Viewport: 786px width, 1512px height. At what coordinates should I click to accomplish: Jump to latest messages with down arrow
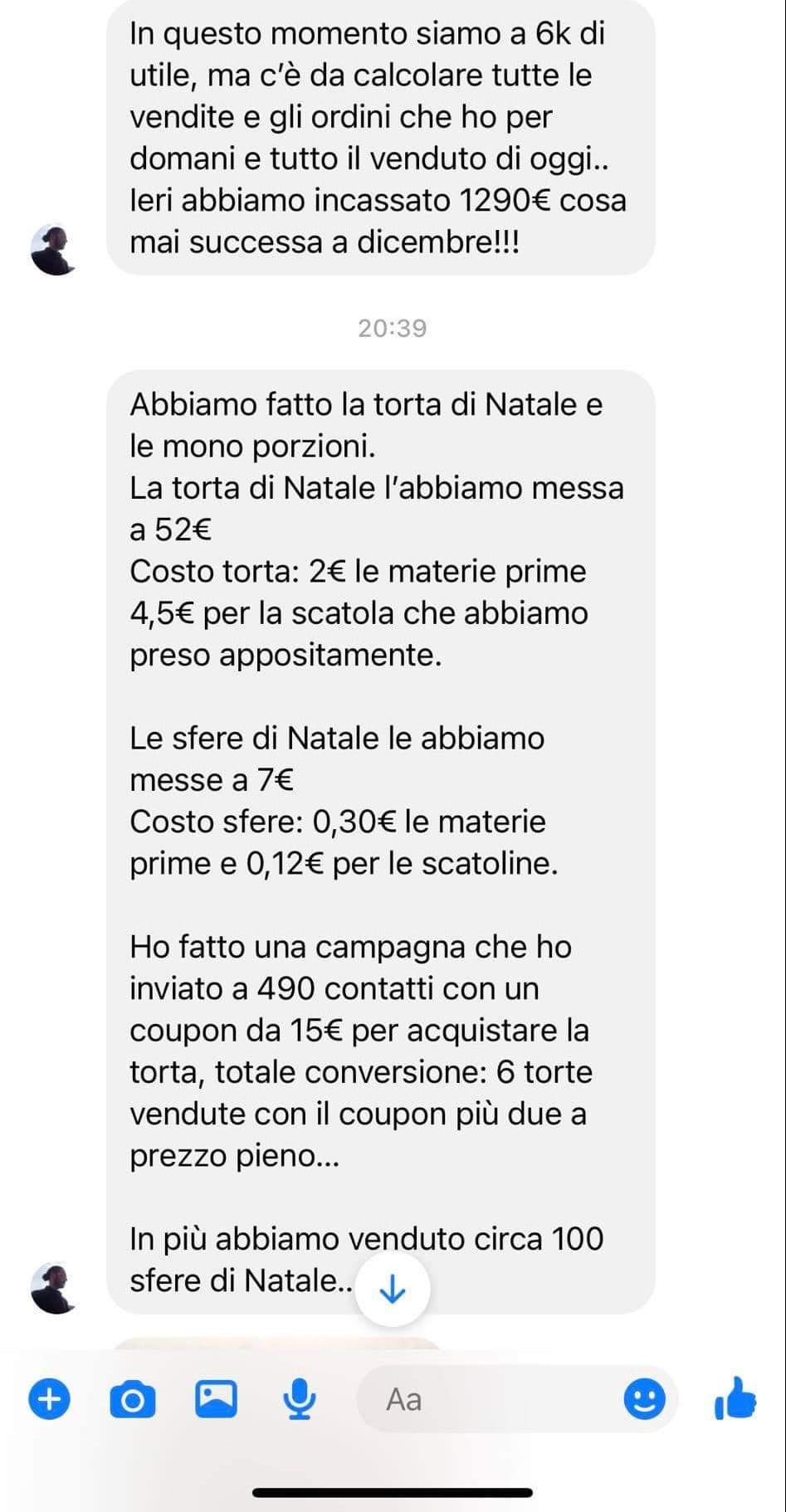click(x=392, y=1289)
